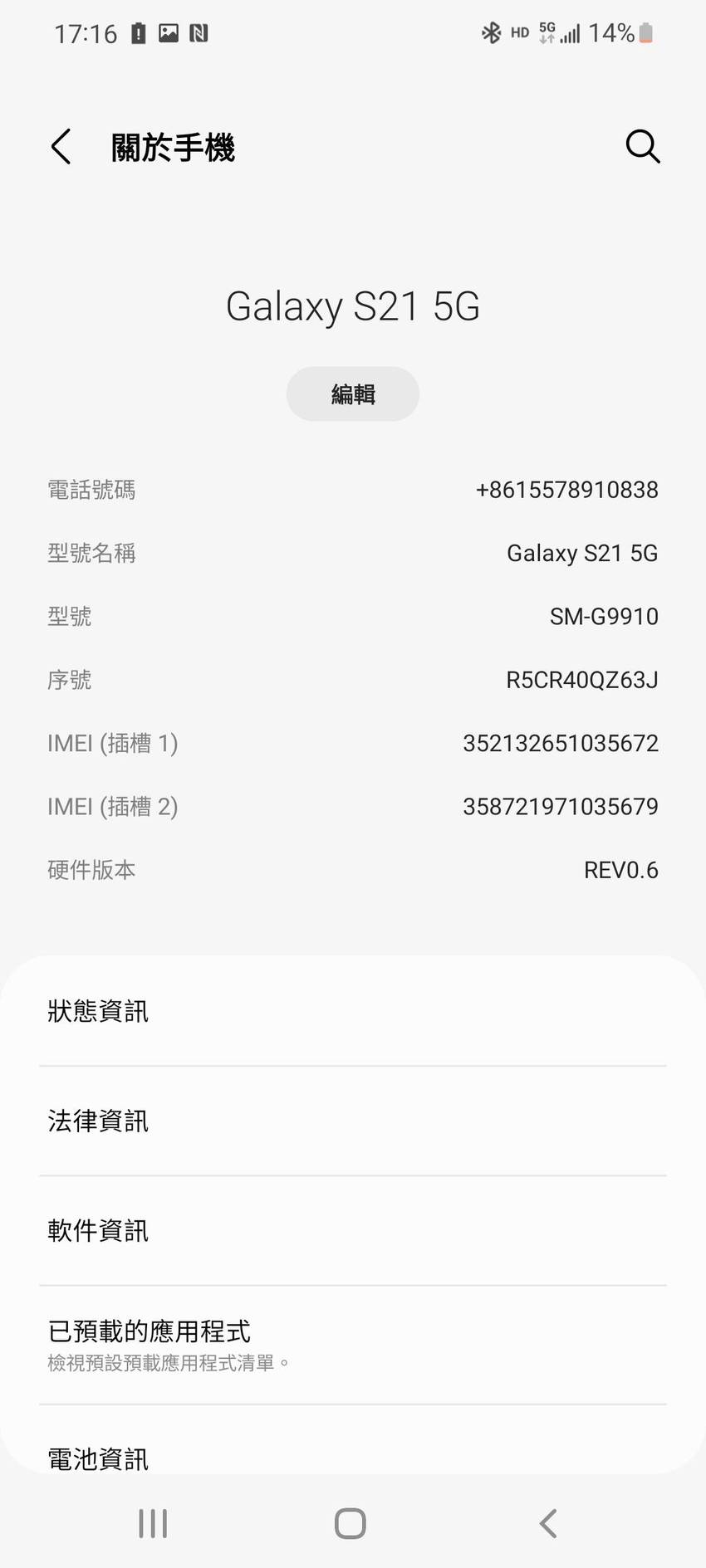Tap the 編輯 button to rename the device
706x1568 pixels.
353,394
